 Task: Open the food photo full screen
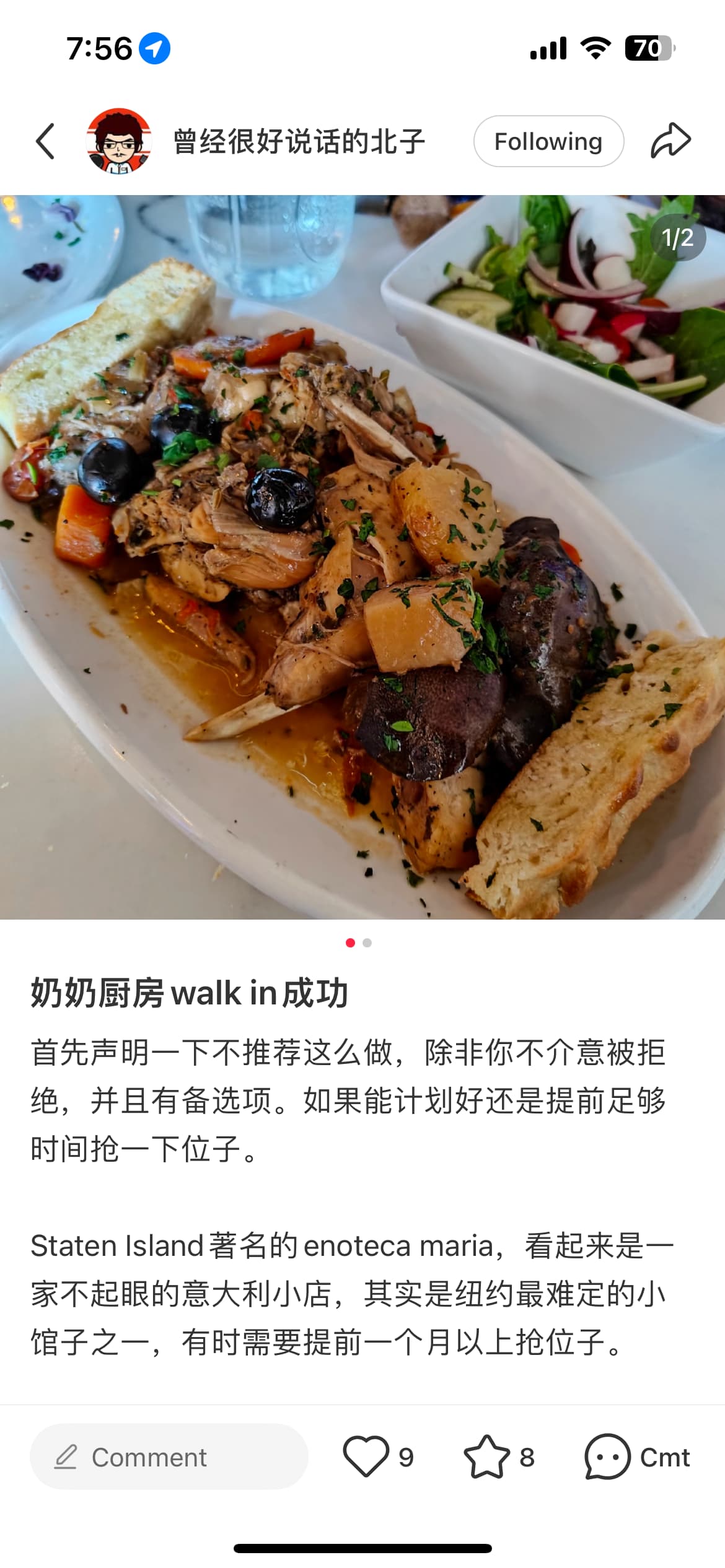(362, 557)
